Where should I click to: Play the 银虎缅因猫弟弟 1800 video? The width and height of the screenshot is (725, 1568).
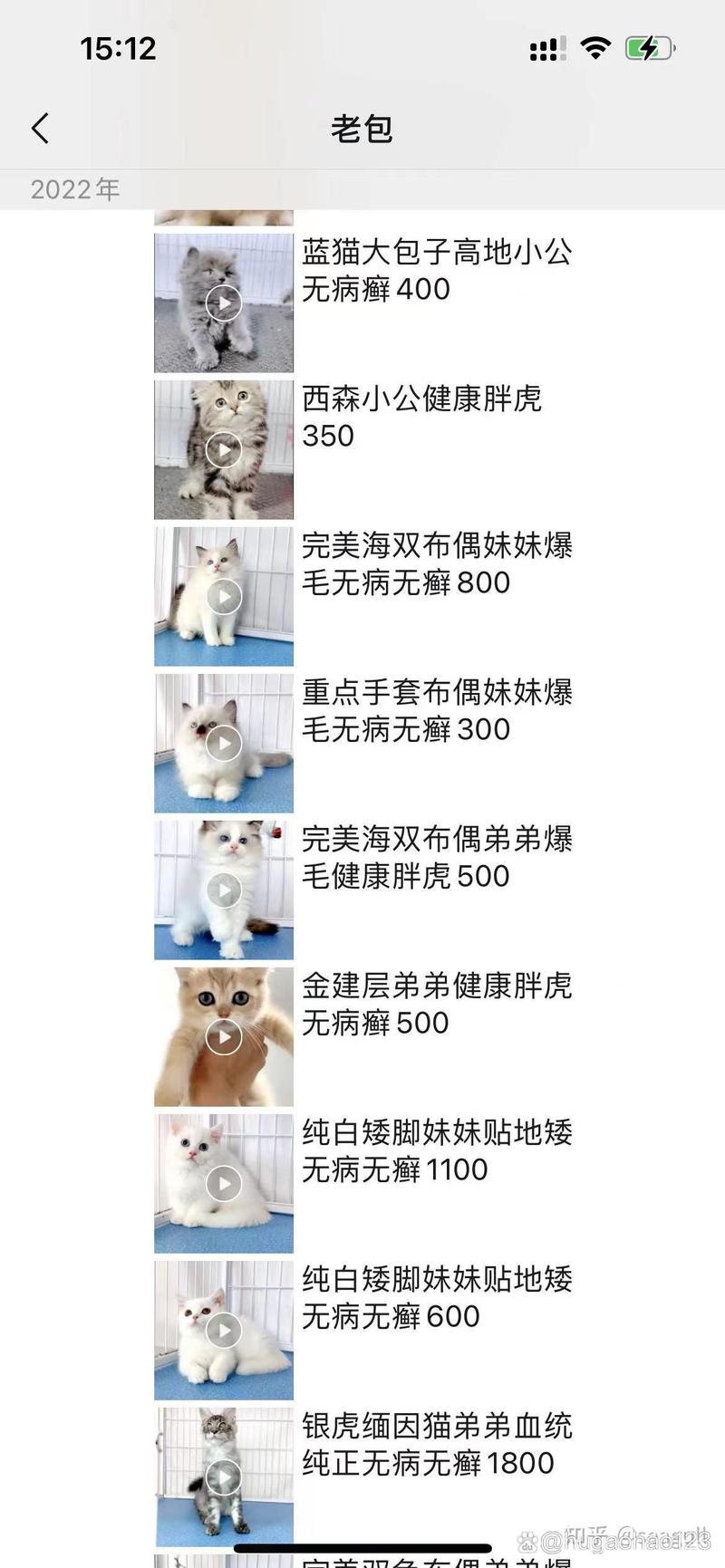point(223,1475)
